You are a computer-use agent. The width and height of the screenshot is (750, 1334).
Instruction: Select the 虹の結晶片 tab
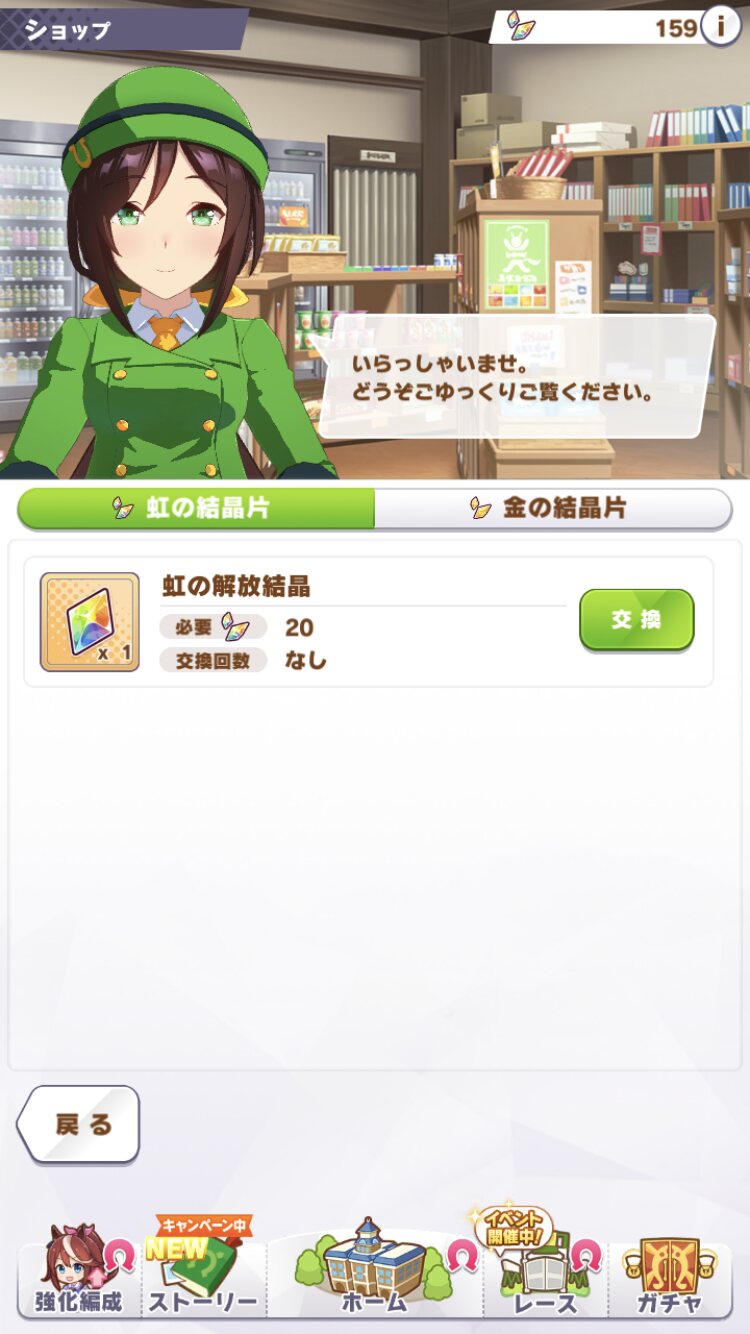click(196, 508)
